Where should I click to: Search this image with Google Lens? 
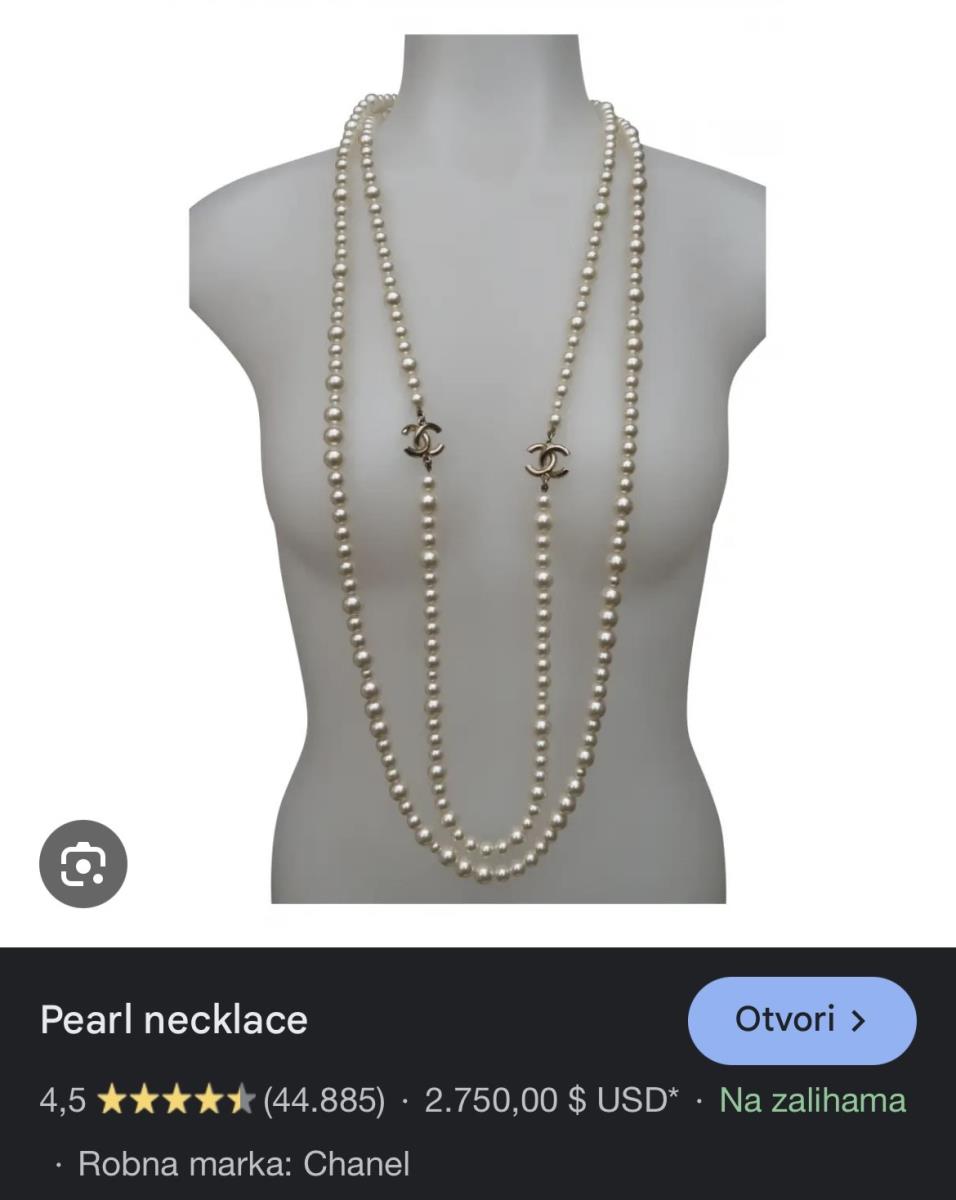tap(83, 864)
